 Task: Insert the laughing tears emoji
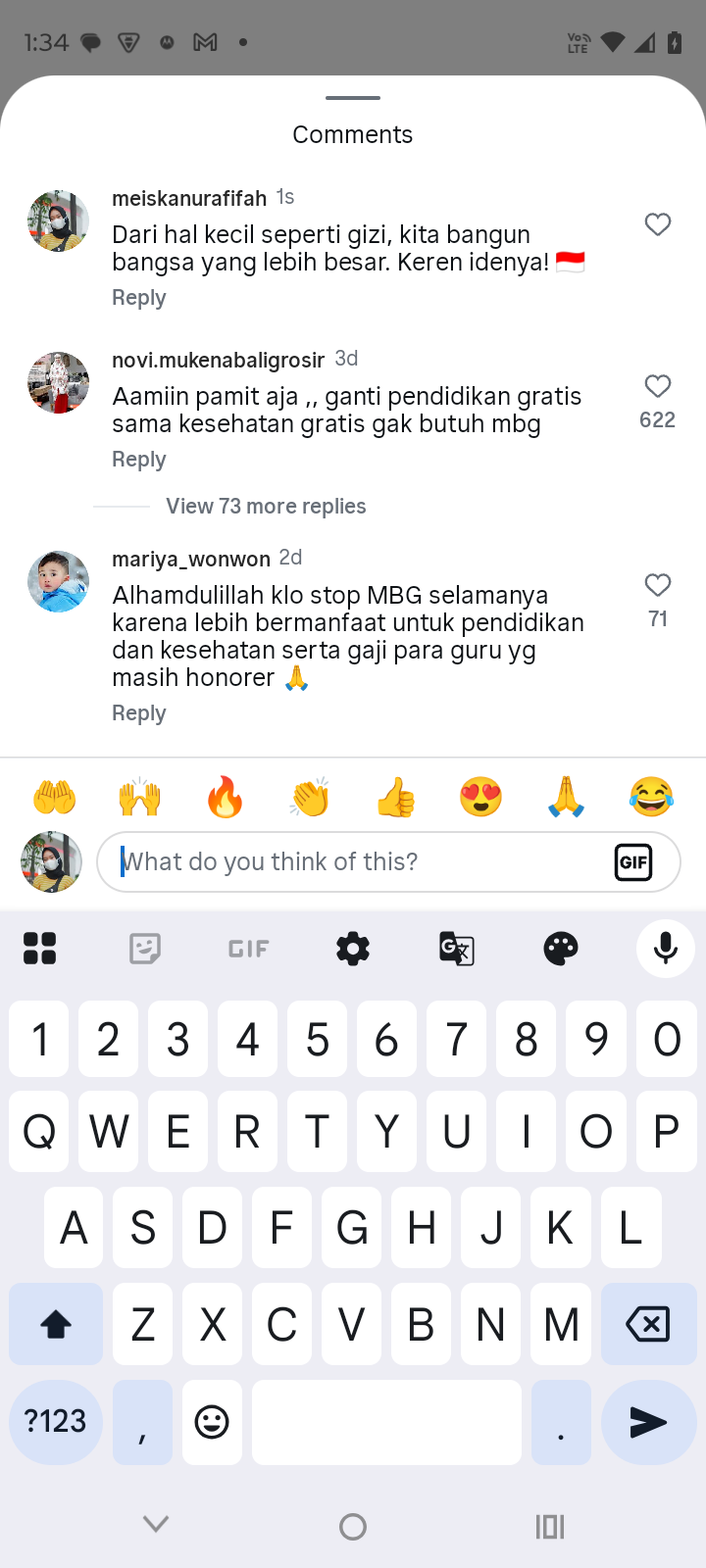[x=651, y=798]
